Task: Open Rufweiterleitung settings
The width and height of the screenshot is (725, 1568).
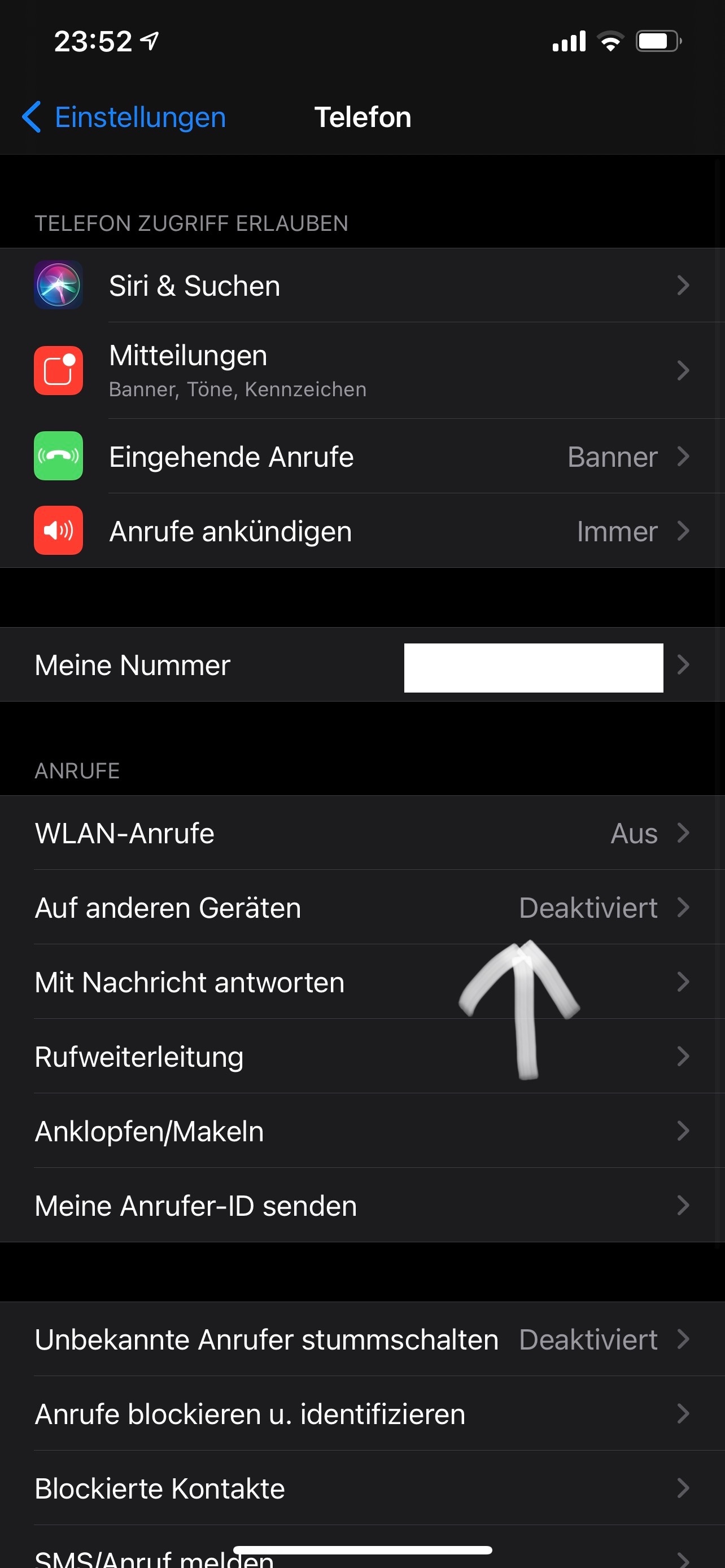Action: pyautogui.click(x=362, y=1057)
